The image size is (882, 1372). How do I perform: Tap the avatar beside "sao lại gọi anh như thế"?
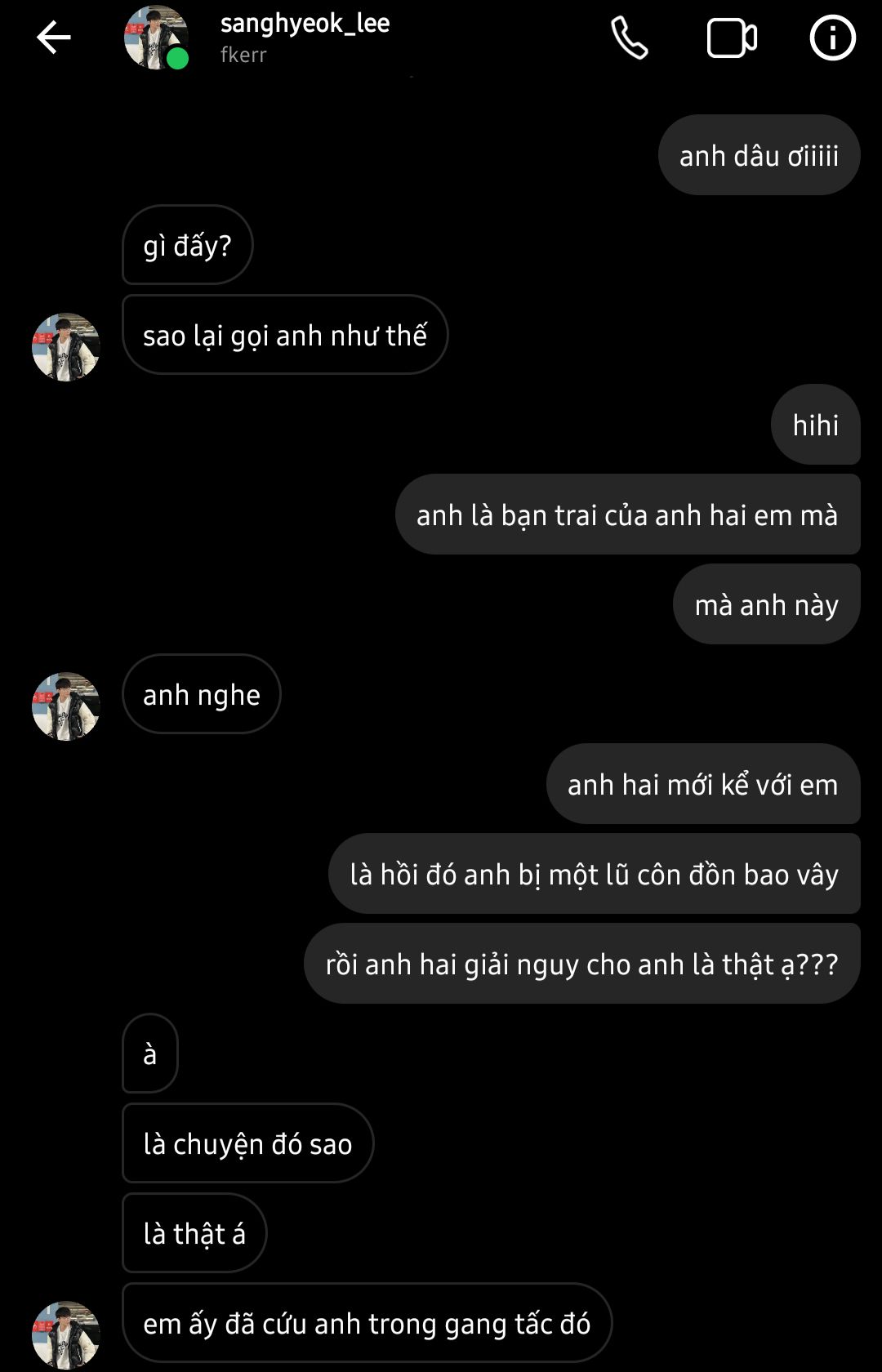65,346
